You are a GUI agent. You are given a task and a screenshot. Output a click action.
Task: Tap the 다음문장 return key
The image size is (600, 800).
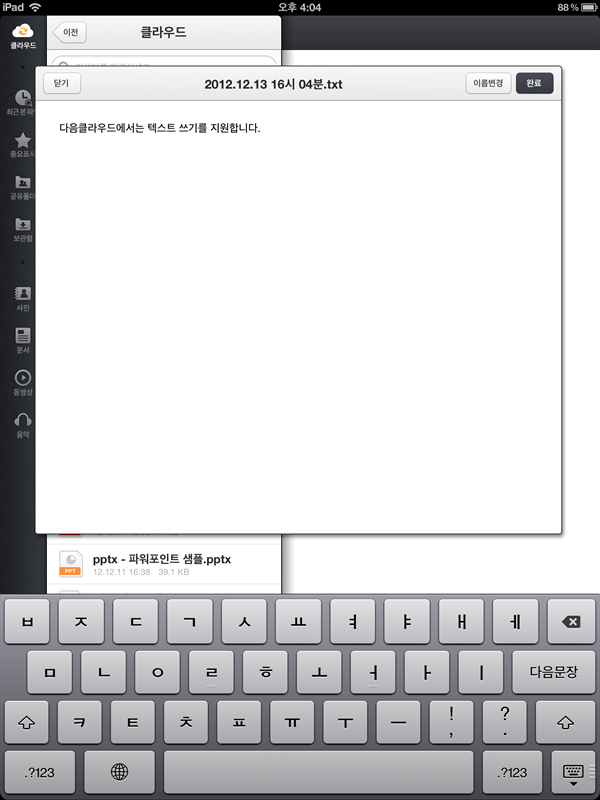tap(553, 672)
